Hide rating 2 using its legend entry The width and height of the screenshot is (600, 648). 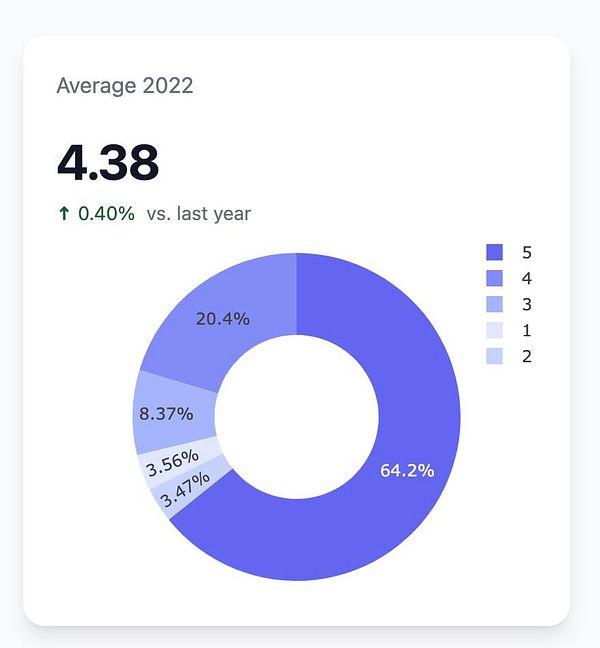pyautogui.click(x=508, y=356)
